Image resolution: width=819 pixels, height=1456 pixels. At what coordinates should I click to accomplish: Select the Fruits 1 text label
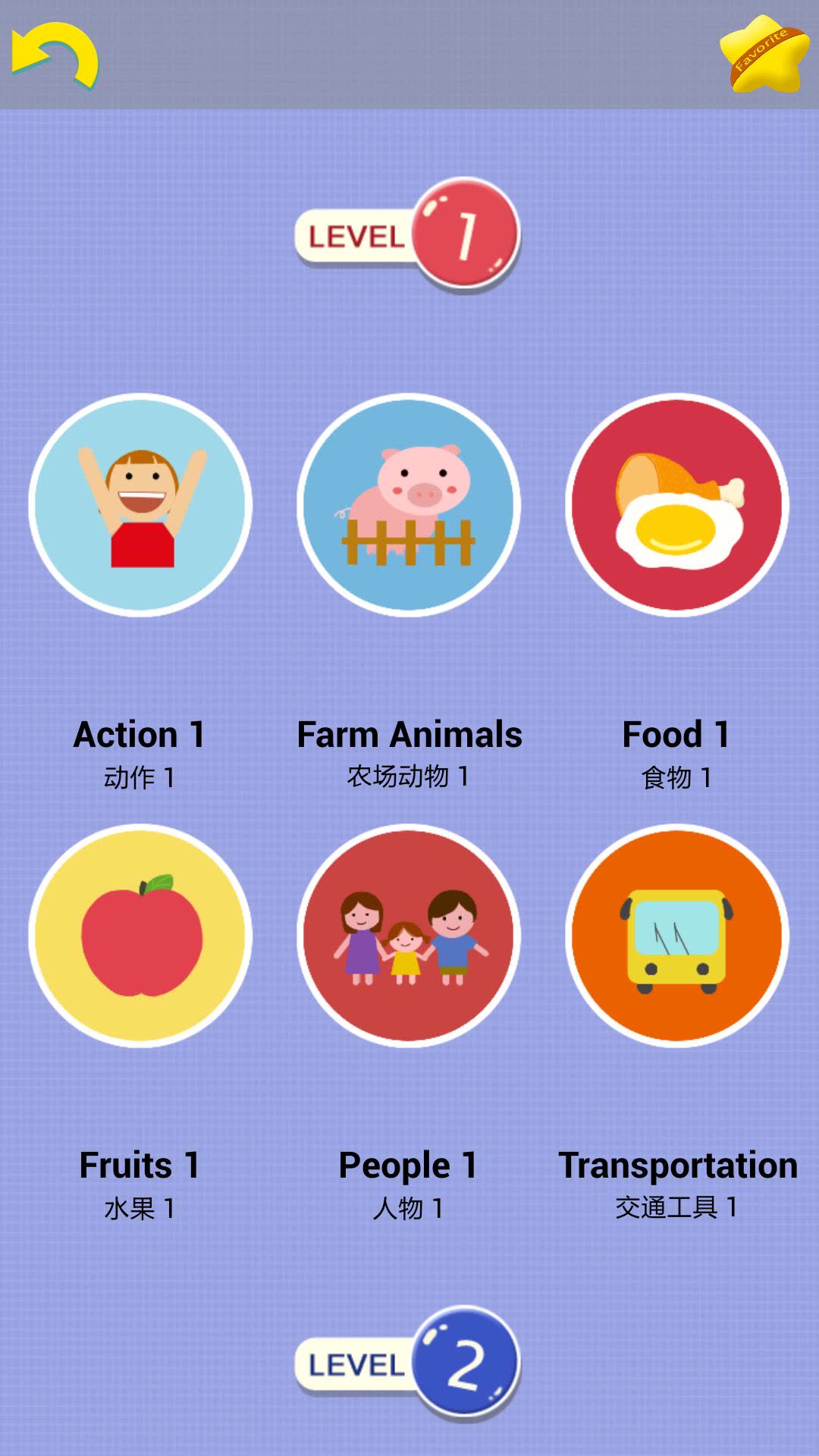[140, 1166]
